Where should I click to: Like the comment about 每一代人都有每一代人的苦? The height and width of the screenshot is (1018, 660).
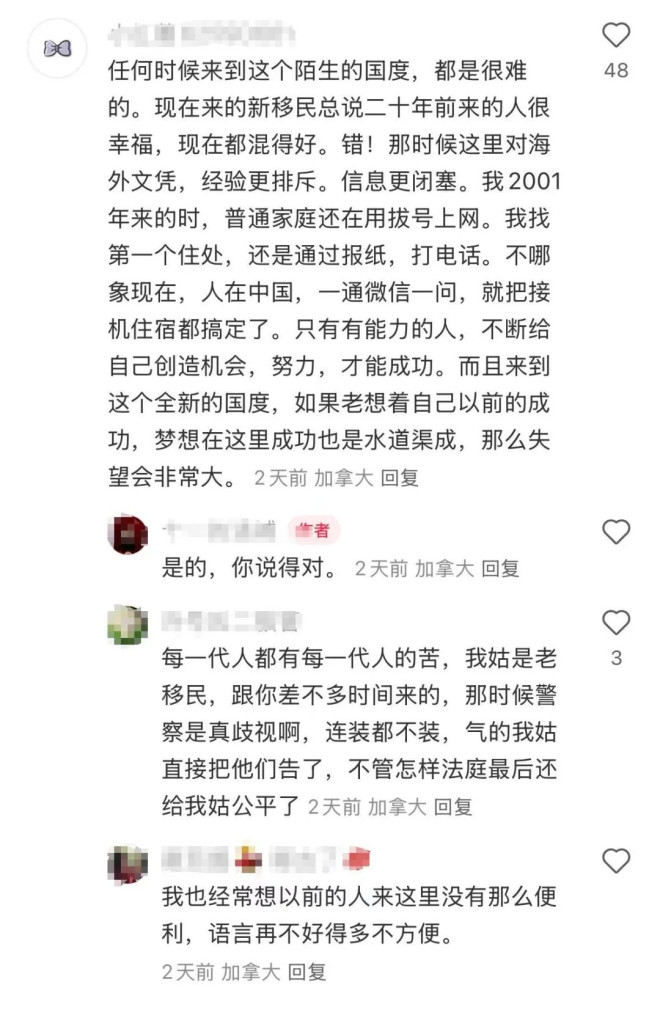[616, 623]
